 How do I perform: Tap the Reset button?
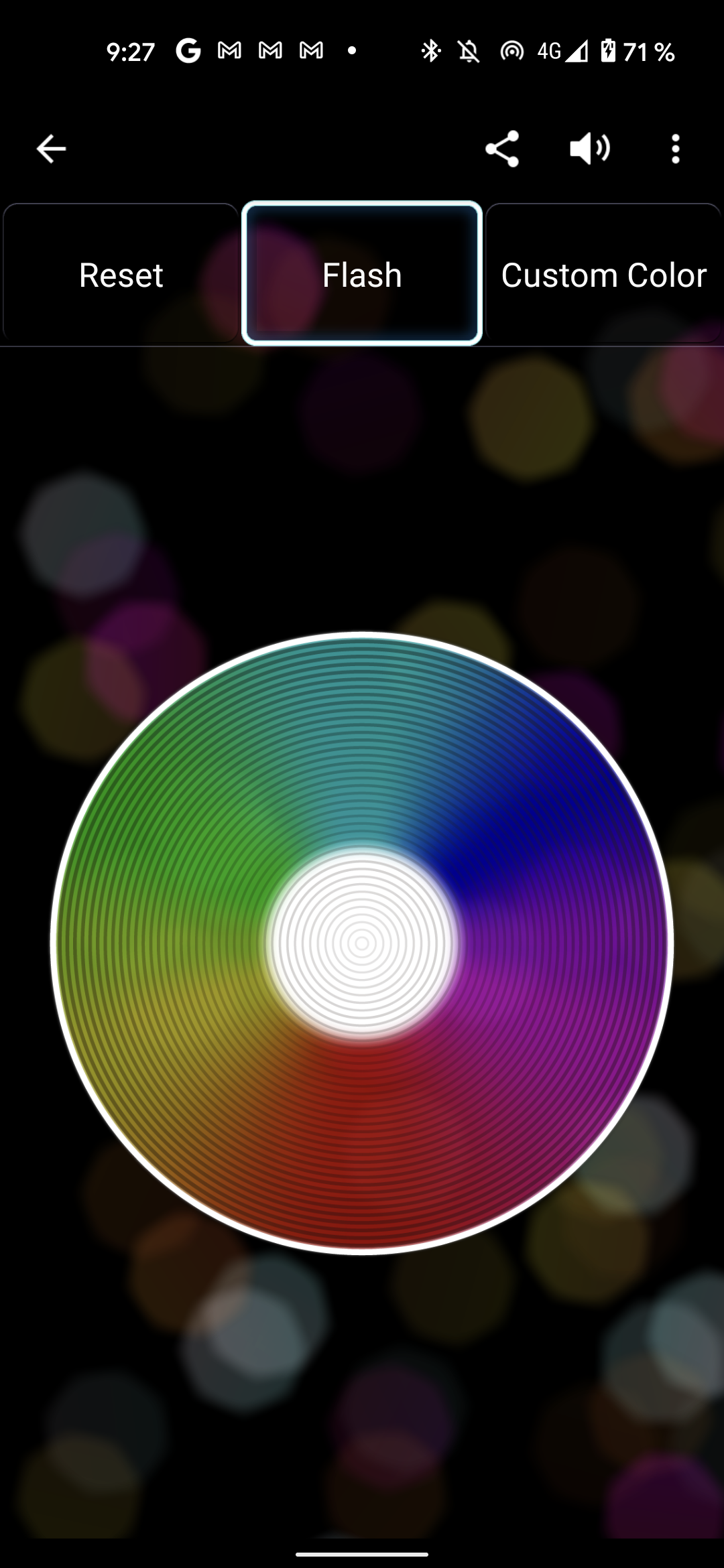(121, 274)
